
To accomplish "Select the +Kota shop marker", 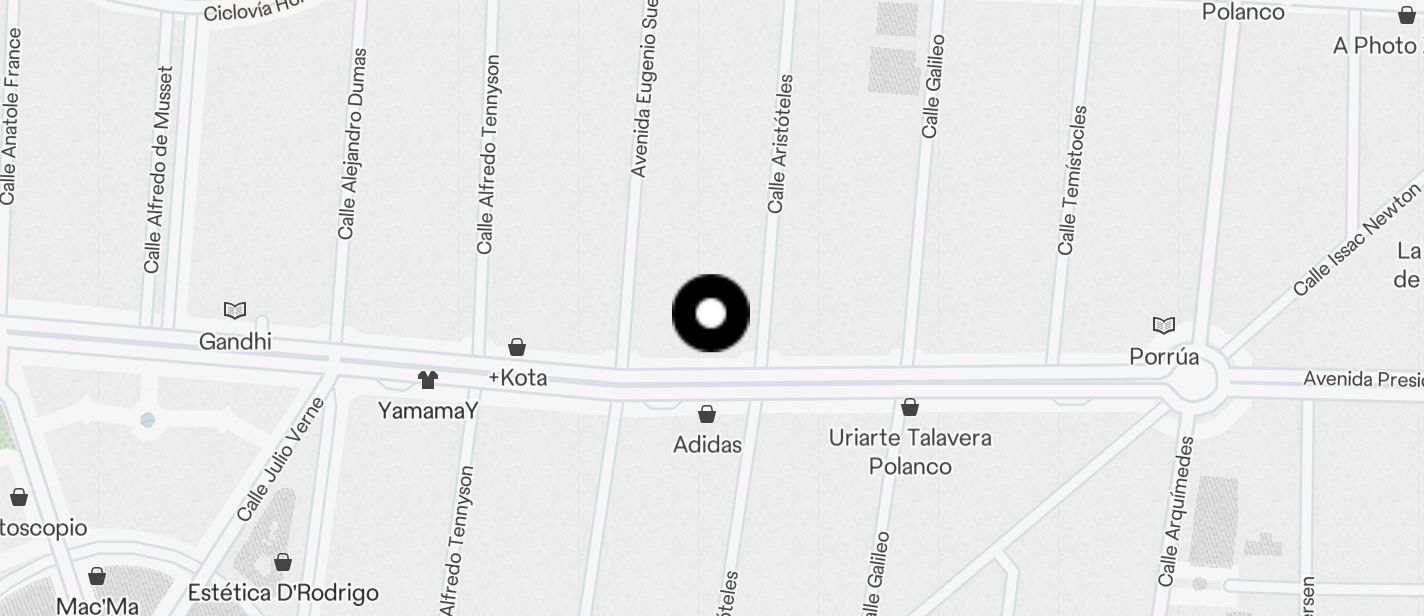I will [x=517, y=348].
